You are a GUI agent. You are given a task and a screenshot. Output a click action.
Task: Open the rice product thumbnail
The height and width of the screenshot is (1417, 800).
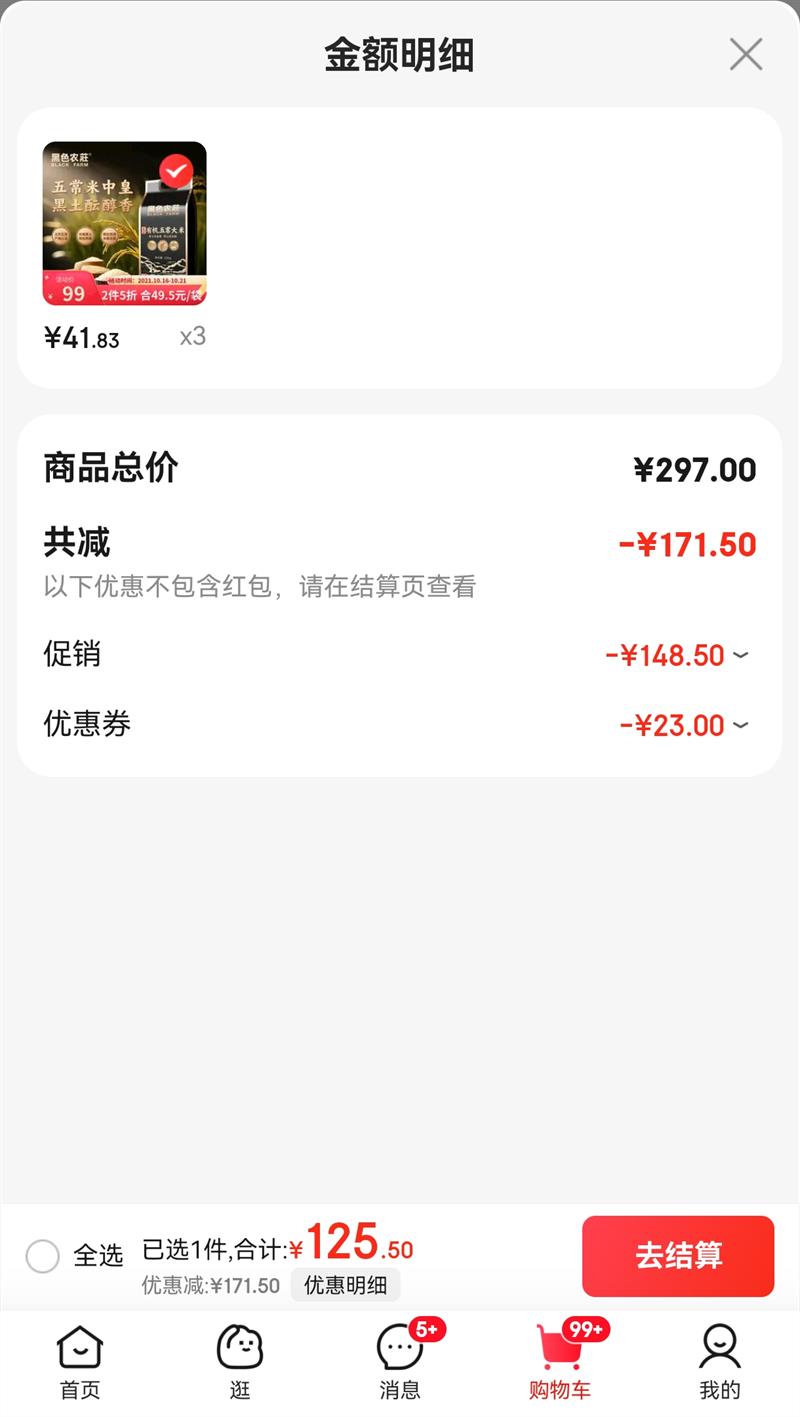click(124, 222)
